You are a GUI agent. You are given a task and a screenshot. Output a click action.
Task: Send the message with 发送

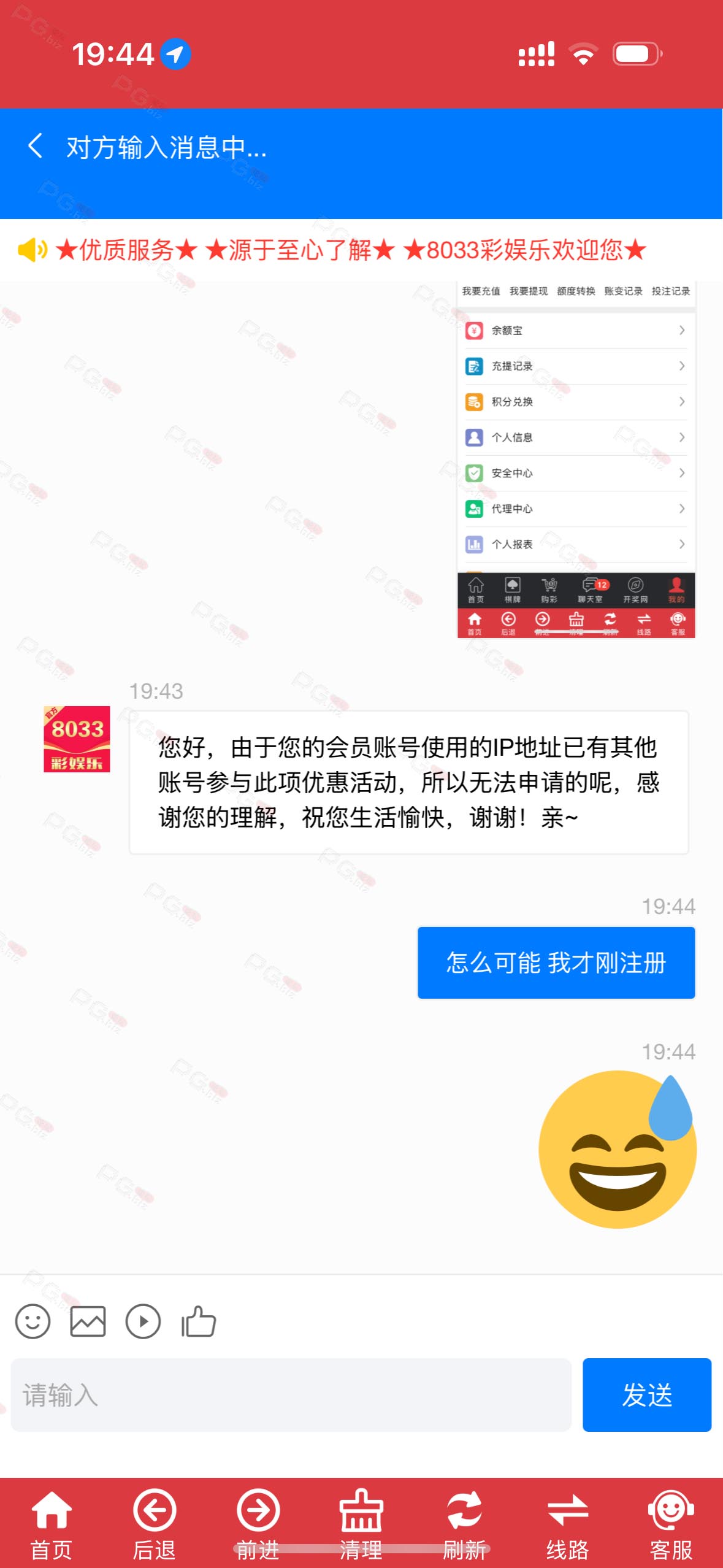tap(647, 1395)
